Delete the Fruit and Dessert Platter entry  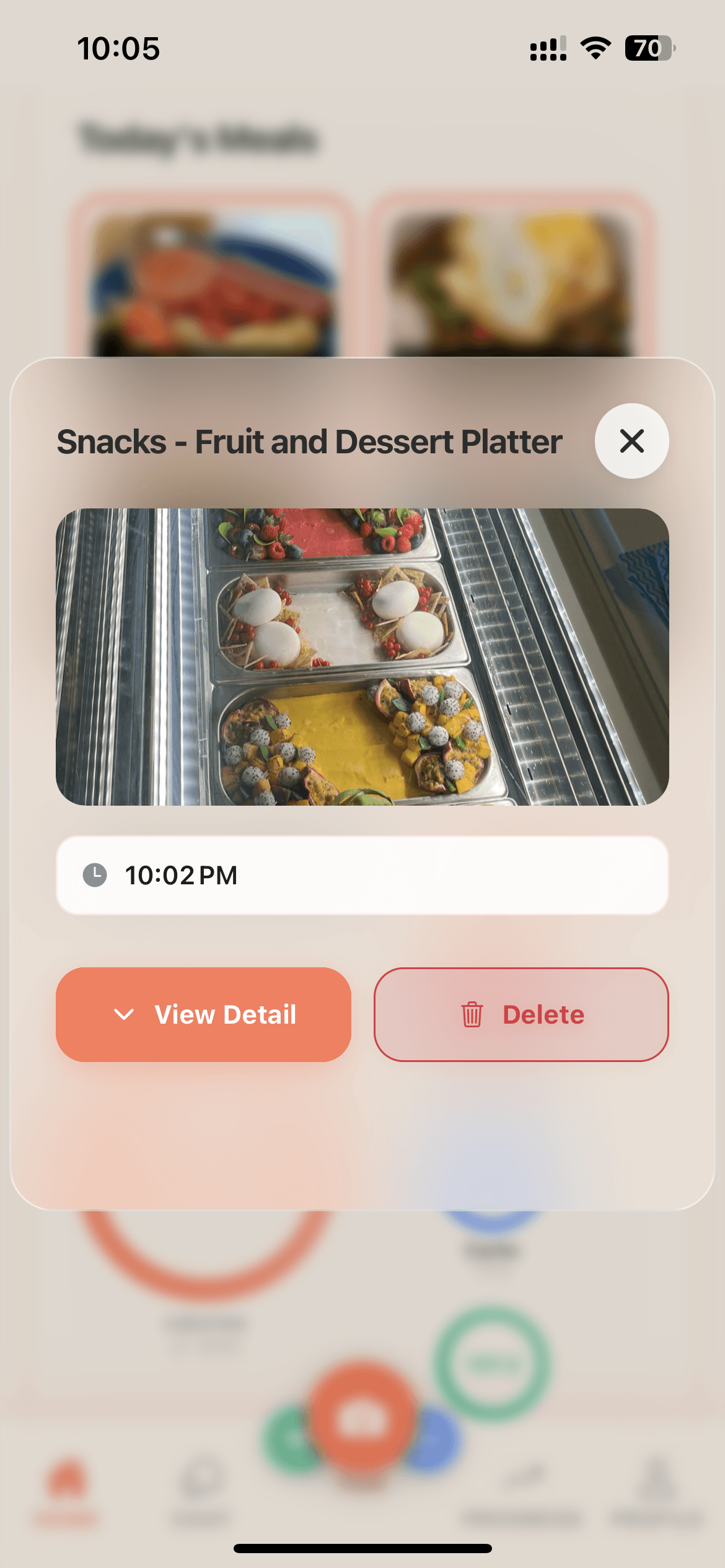click(521, 1014)
